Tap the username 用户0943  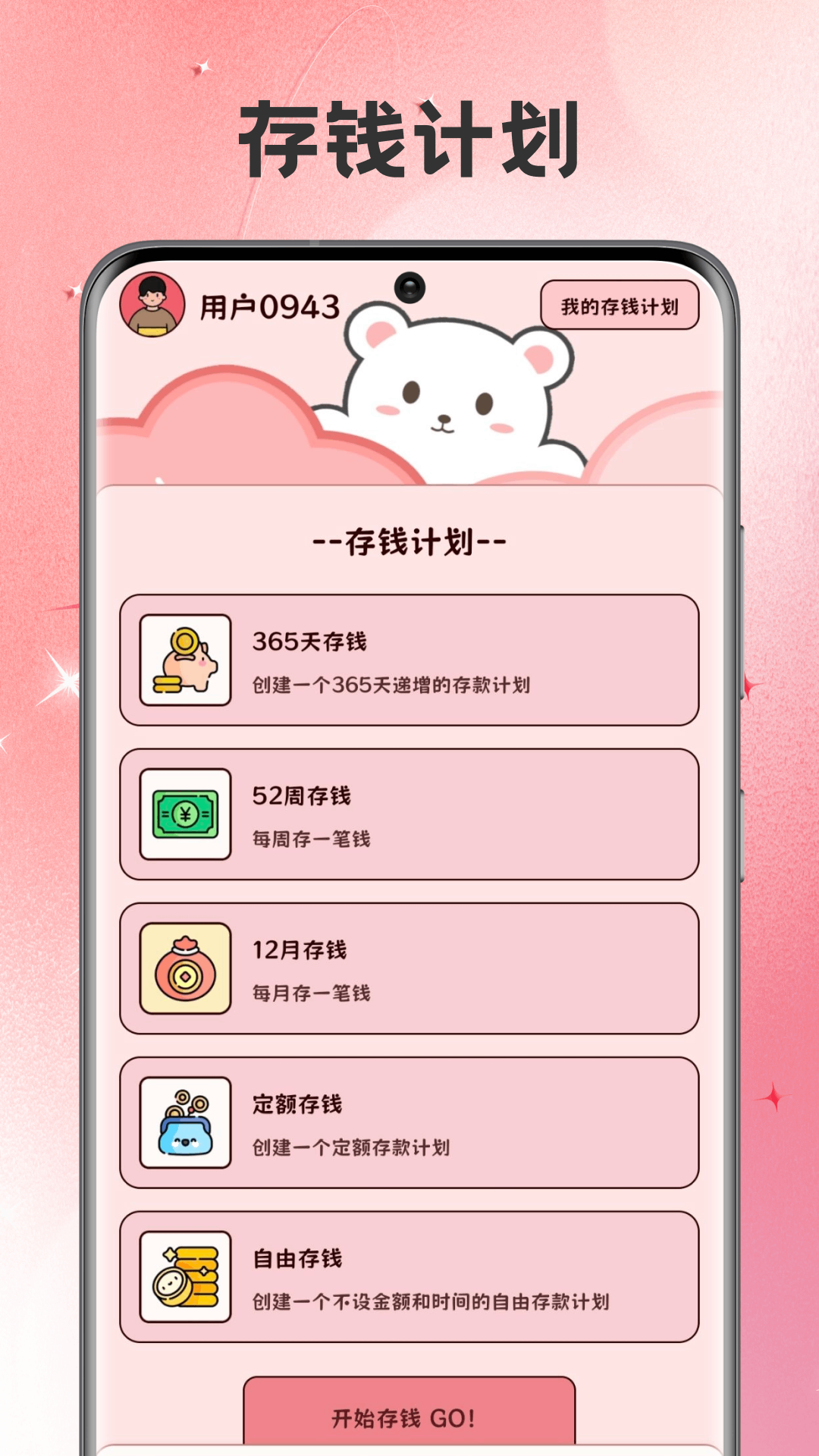pyautogui.click(x=269, y=305)
